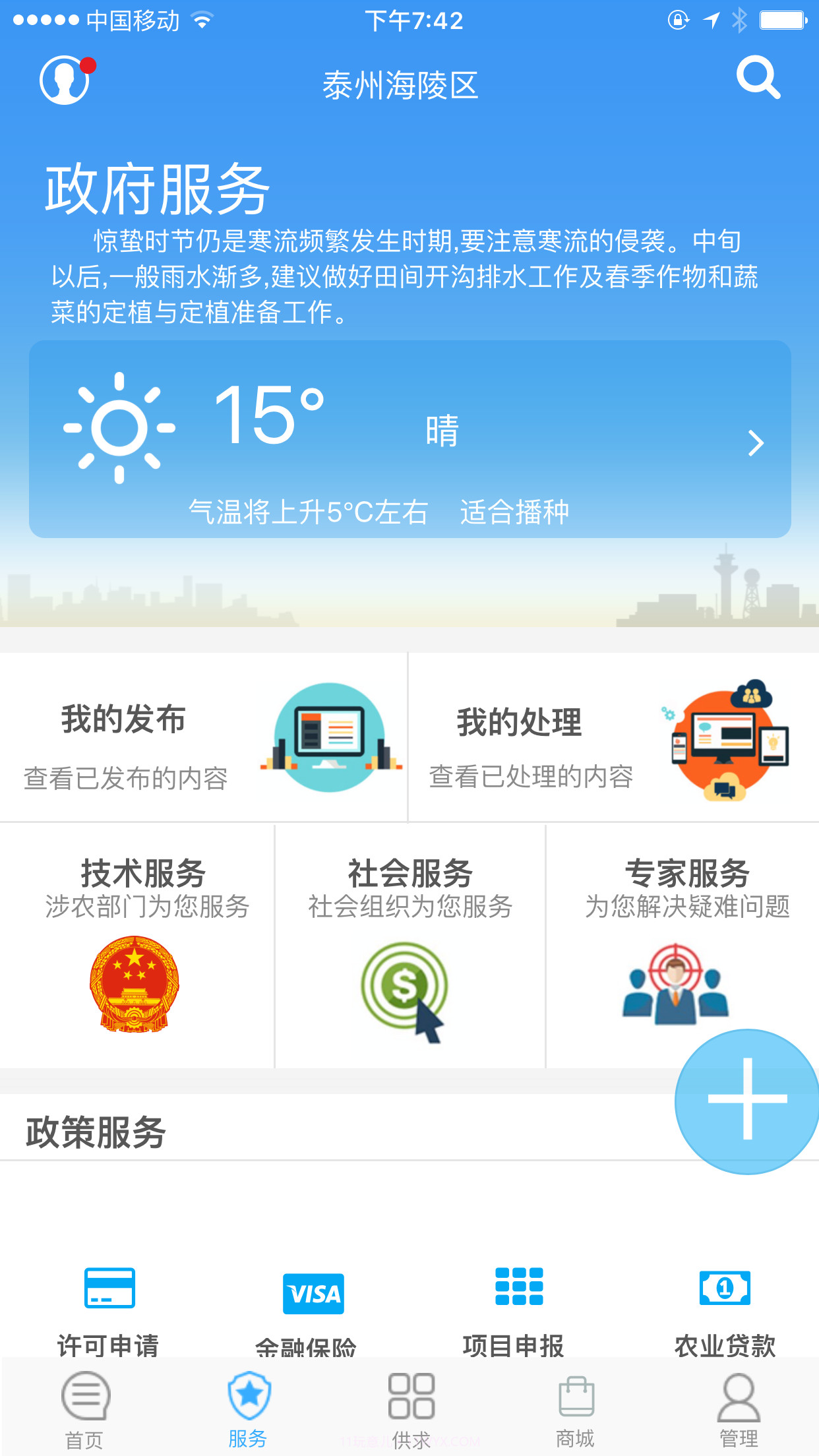Expand the weather details with the chevron

click(756, 443)
